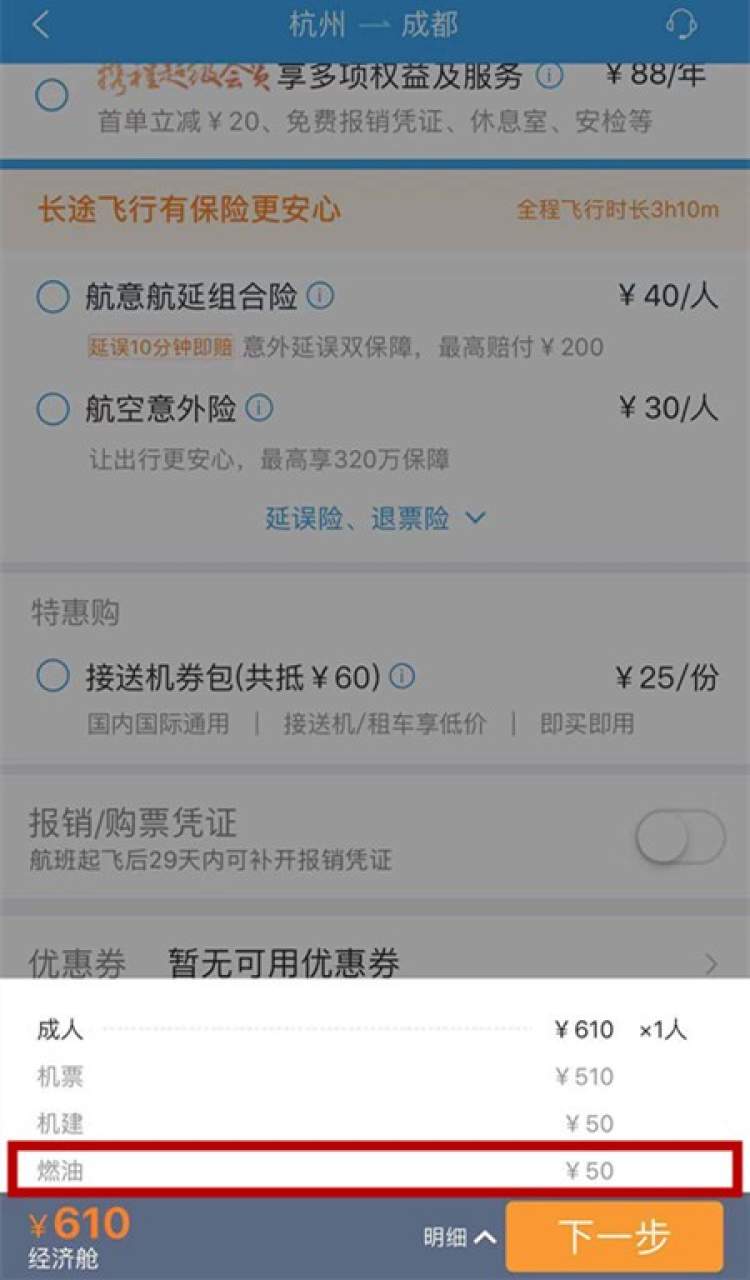Open customer service headset icon
750x1280 pixels.
pos(681,26)
